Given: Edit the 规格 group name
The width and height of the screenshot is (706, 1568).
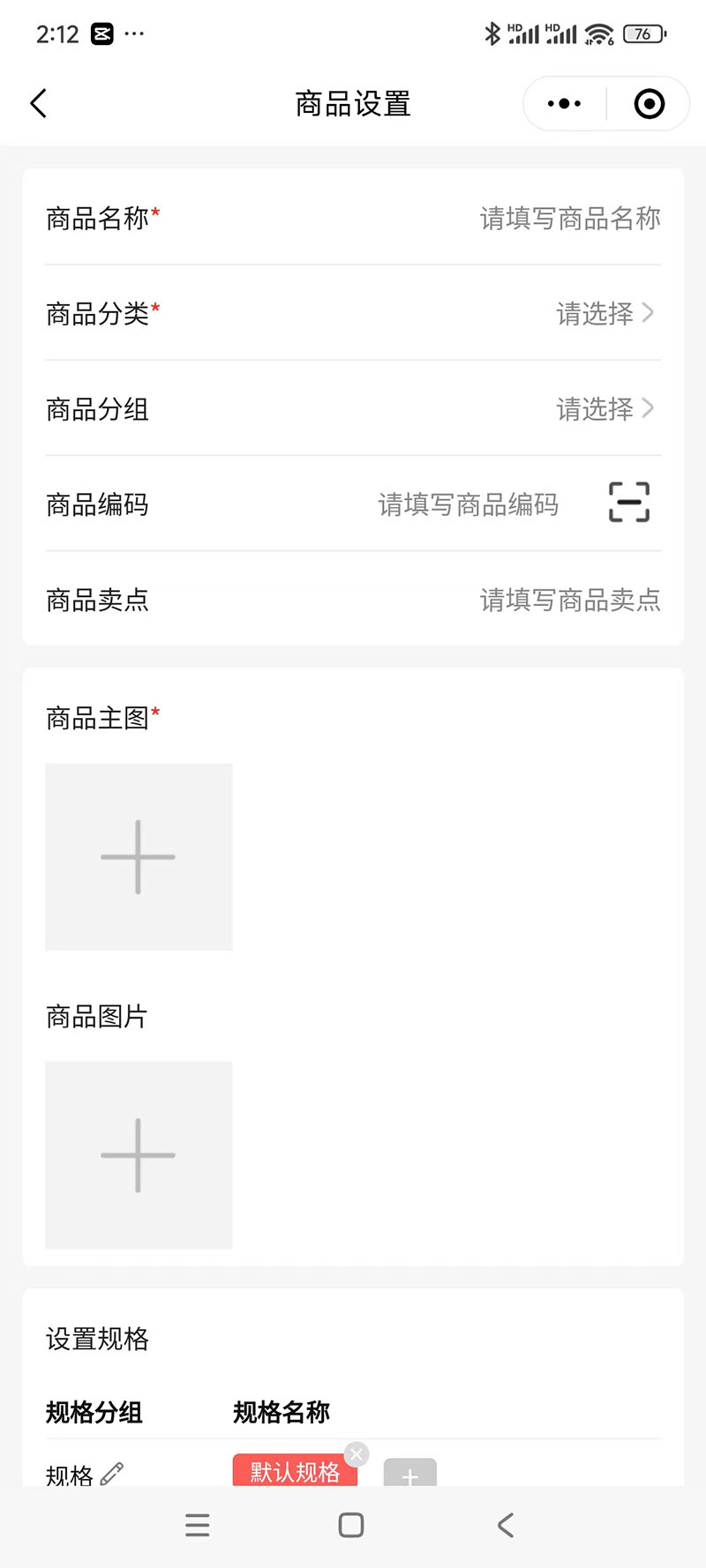Looking at the screenshot, I should [112, 1473].
